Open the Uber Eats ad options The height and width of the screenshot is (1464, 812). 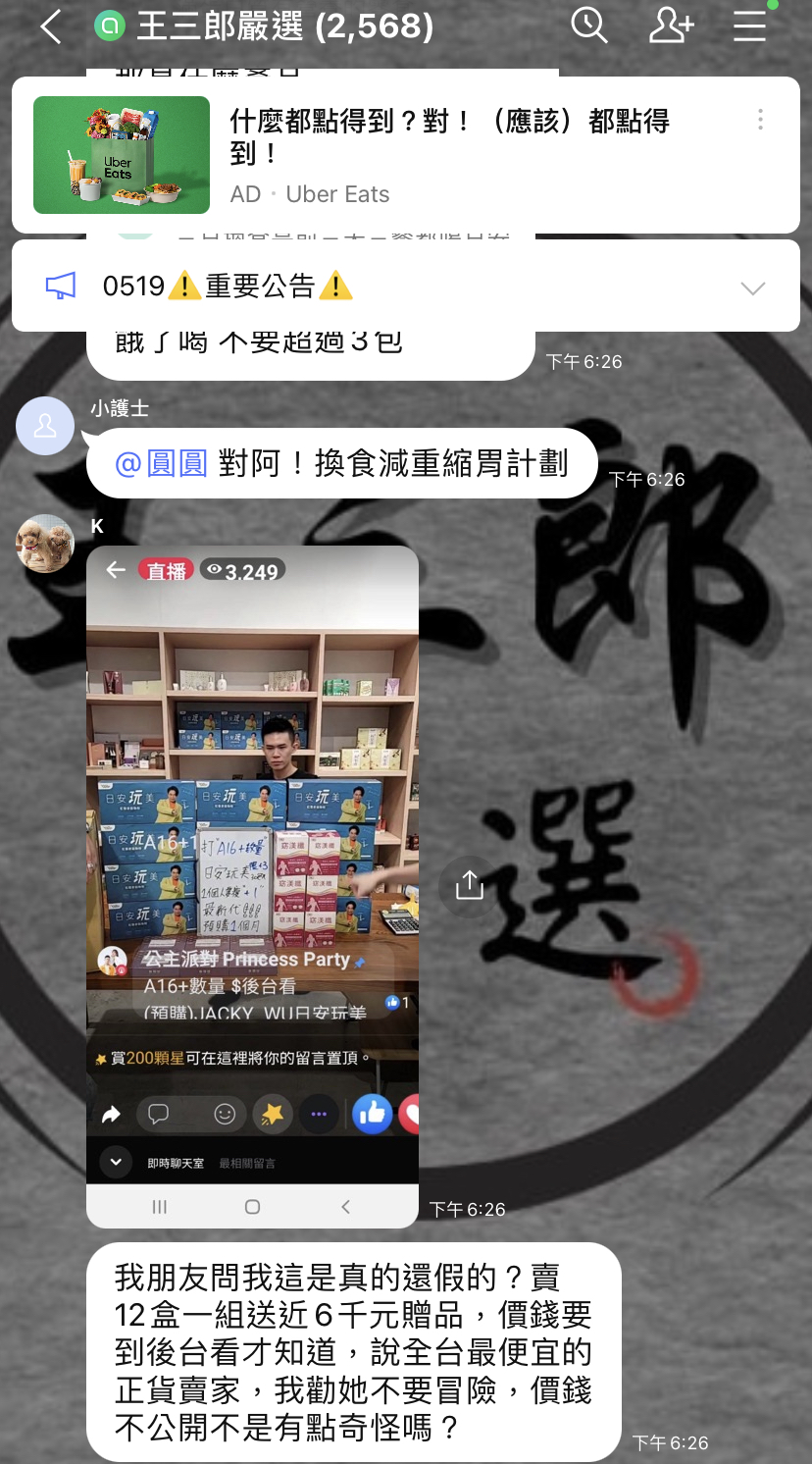[760, 121]
